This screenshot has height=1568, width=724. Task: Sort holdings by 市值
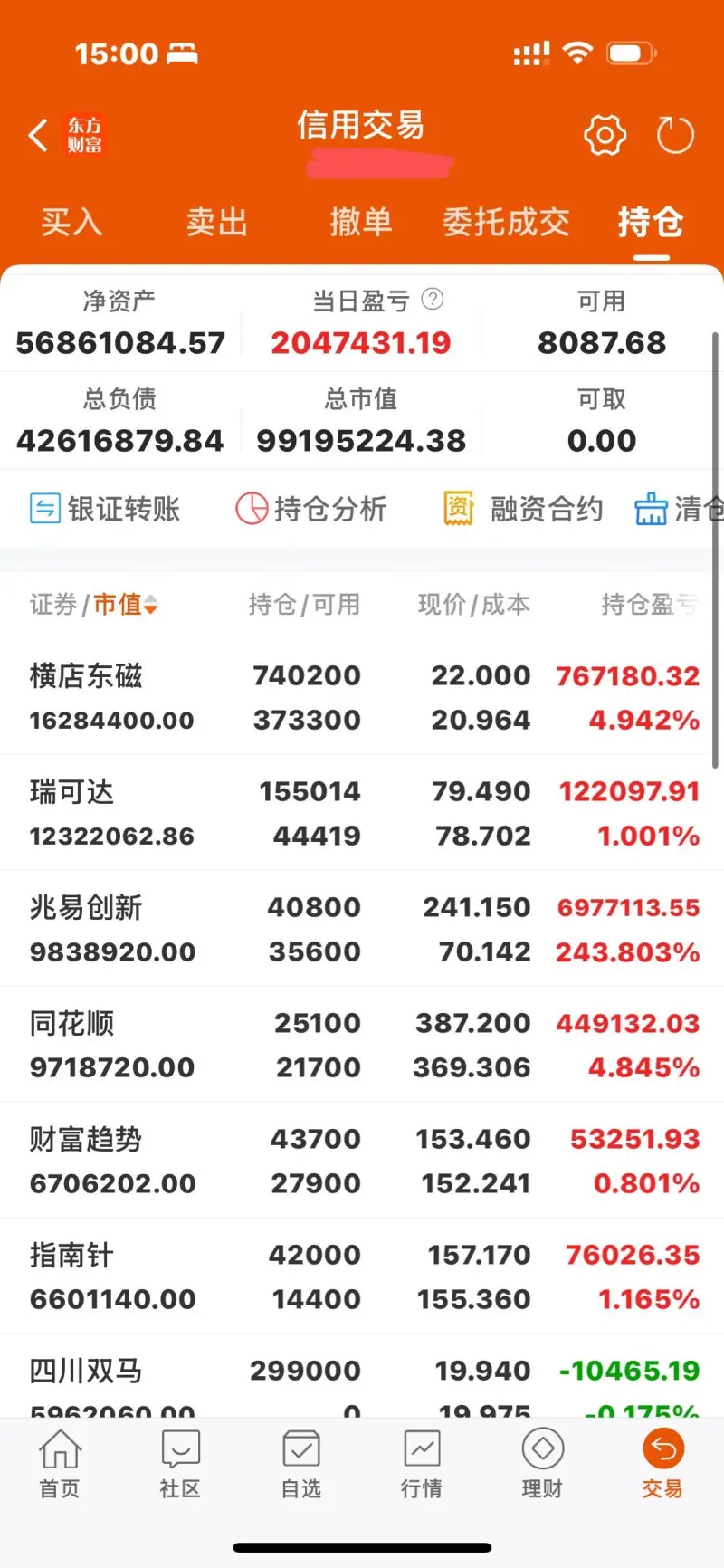(126, 604)
